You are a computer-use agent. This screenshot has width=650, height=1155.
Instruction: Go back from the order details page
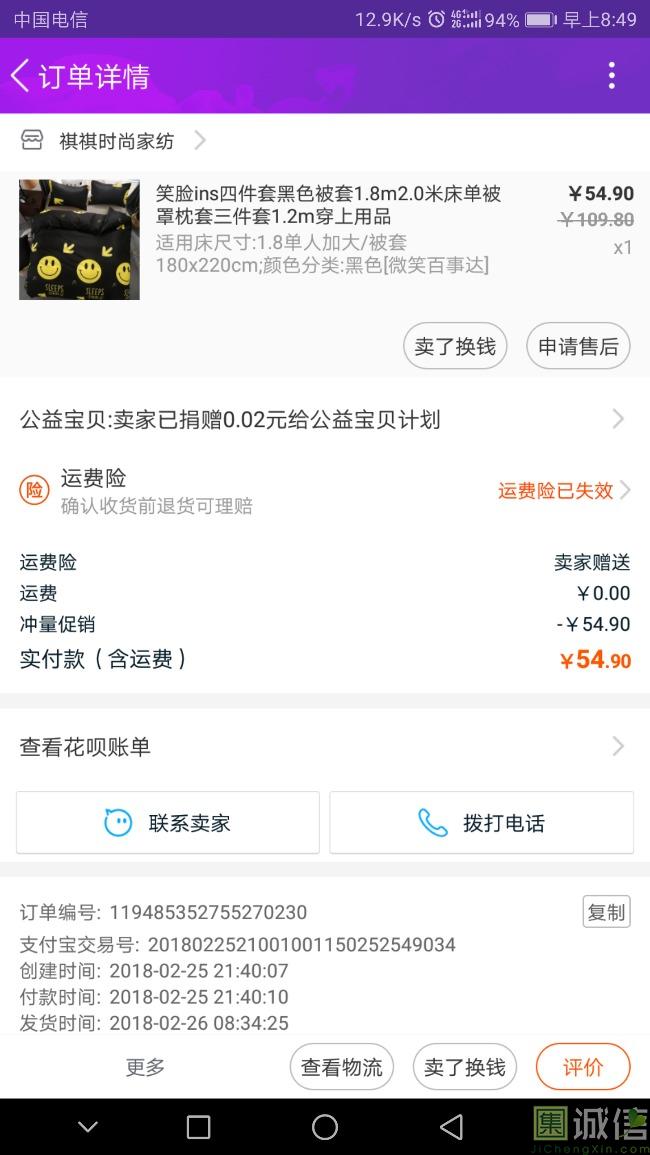(20, 76)
